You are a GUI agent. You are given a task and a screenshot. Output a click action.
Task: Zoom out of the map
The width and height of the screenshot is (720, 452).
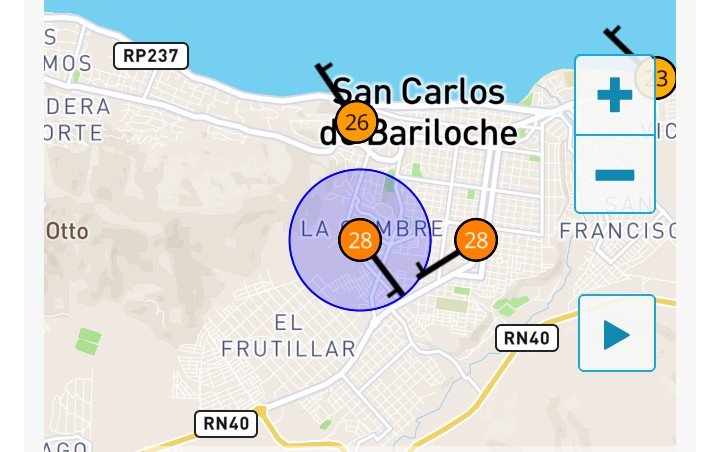614,175
